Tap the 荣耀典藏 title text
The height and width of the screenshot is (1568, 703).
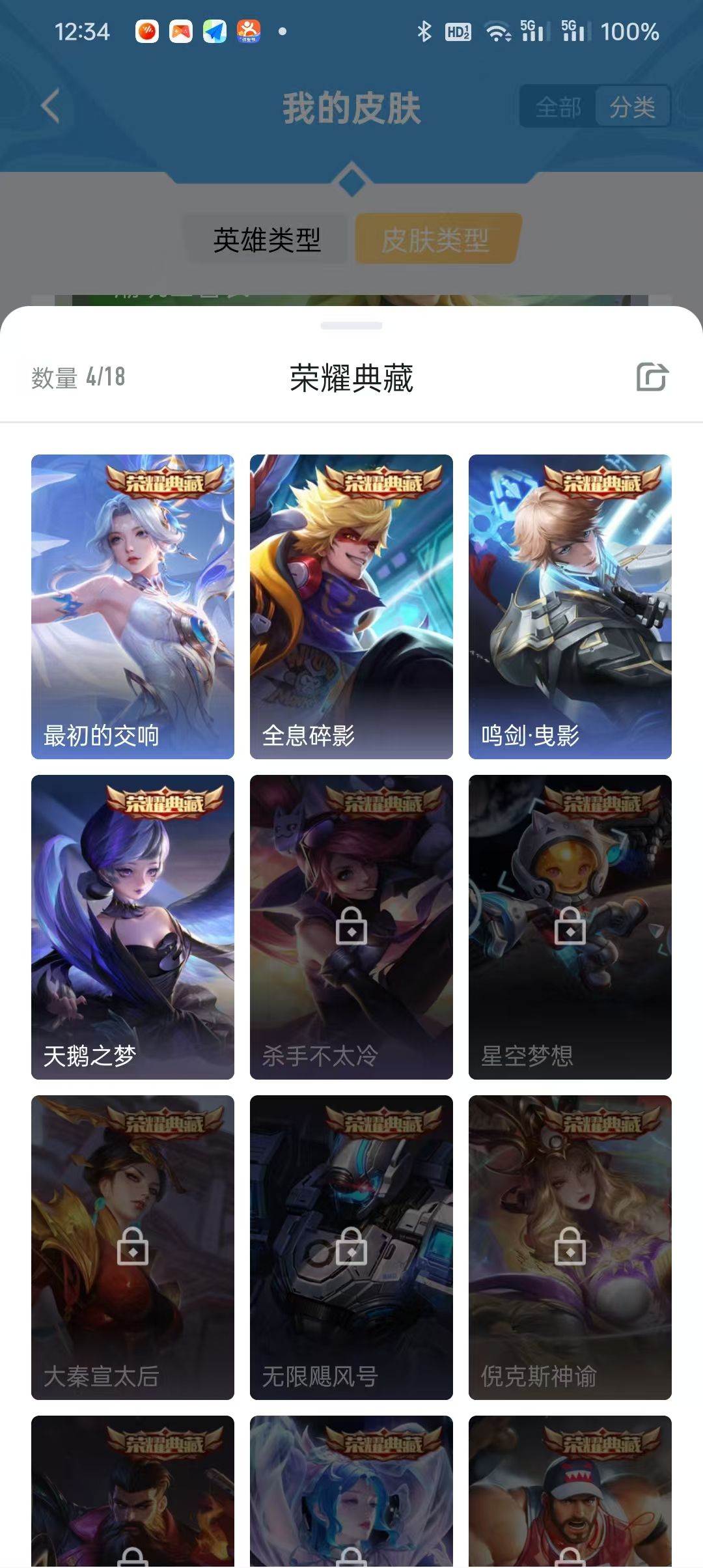pyautogui.click(x=351, y=376)
